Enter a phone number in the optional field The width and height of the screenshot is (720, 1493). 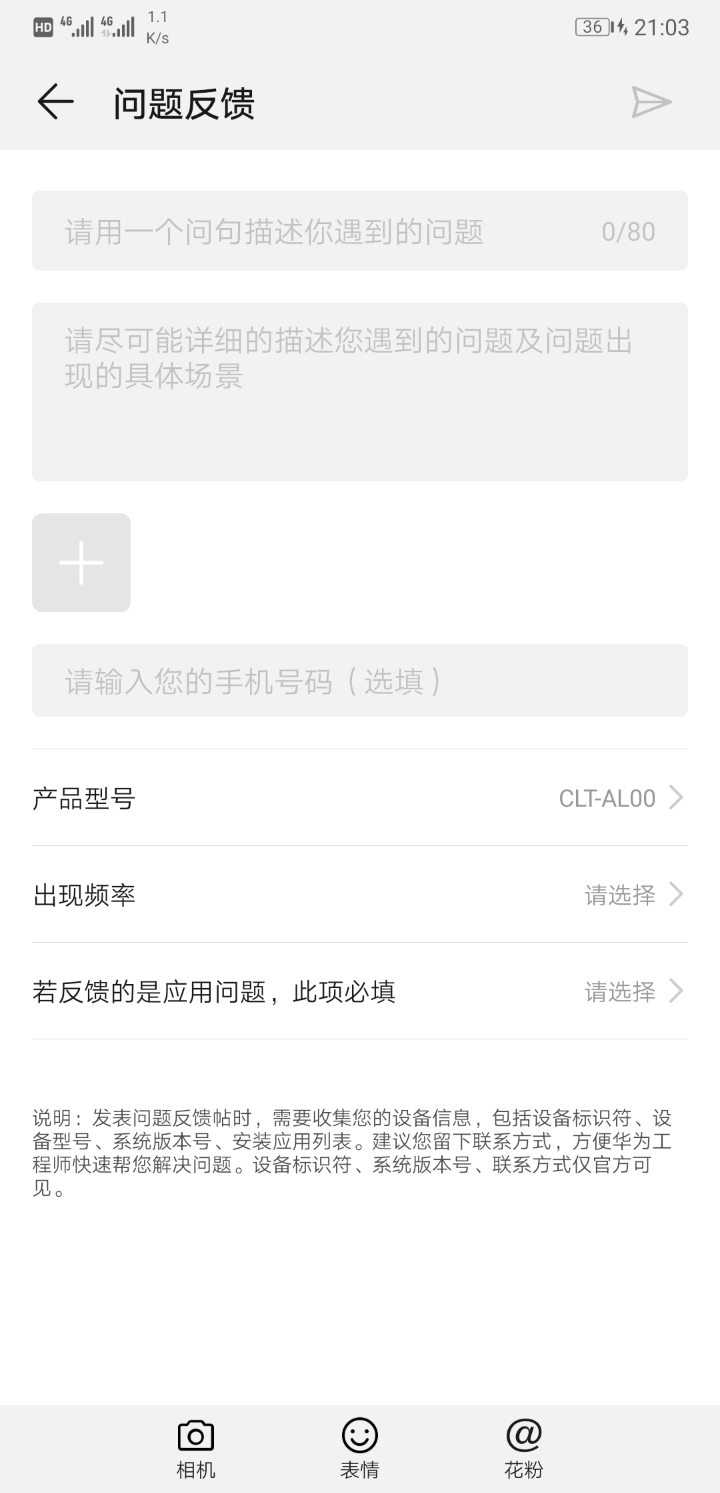[x=360, y=681]
